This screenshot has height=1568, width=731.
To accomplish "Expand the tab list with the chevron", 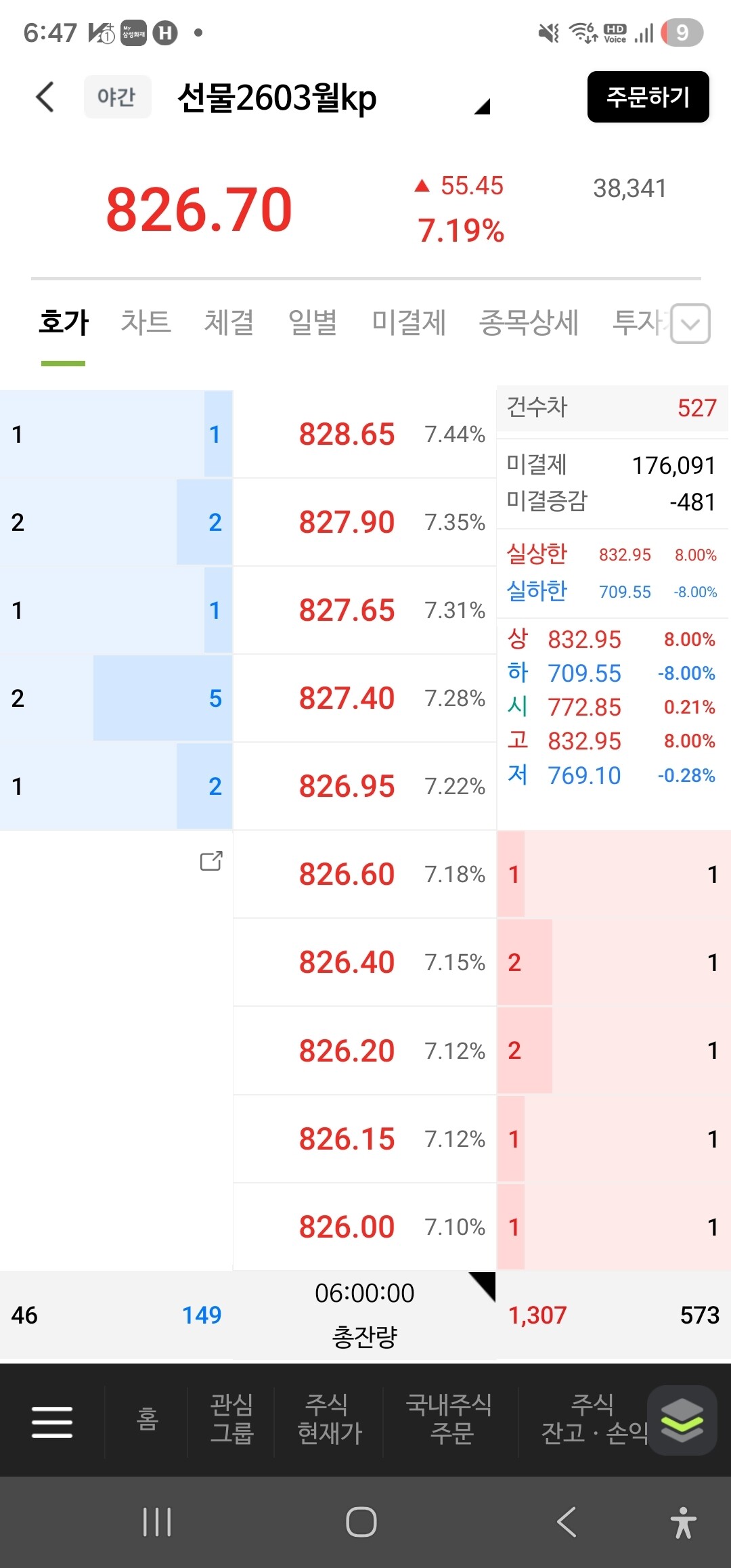I will [690, 324].
